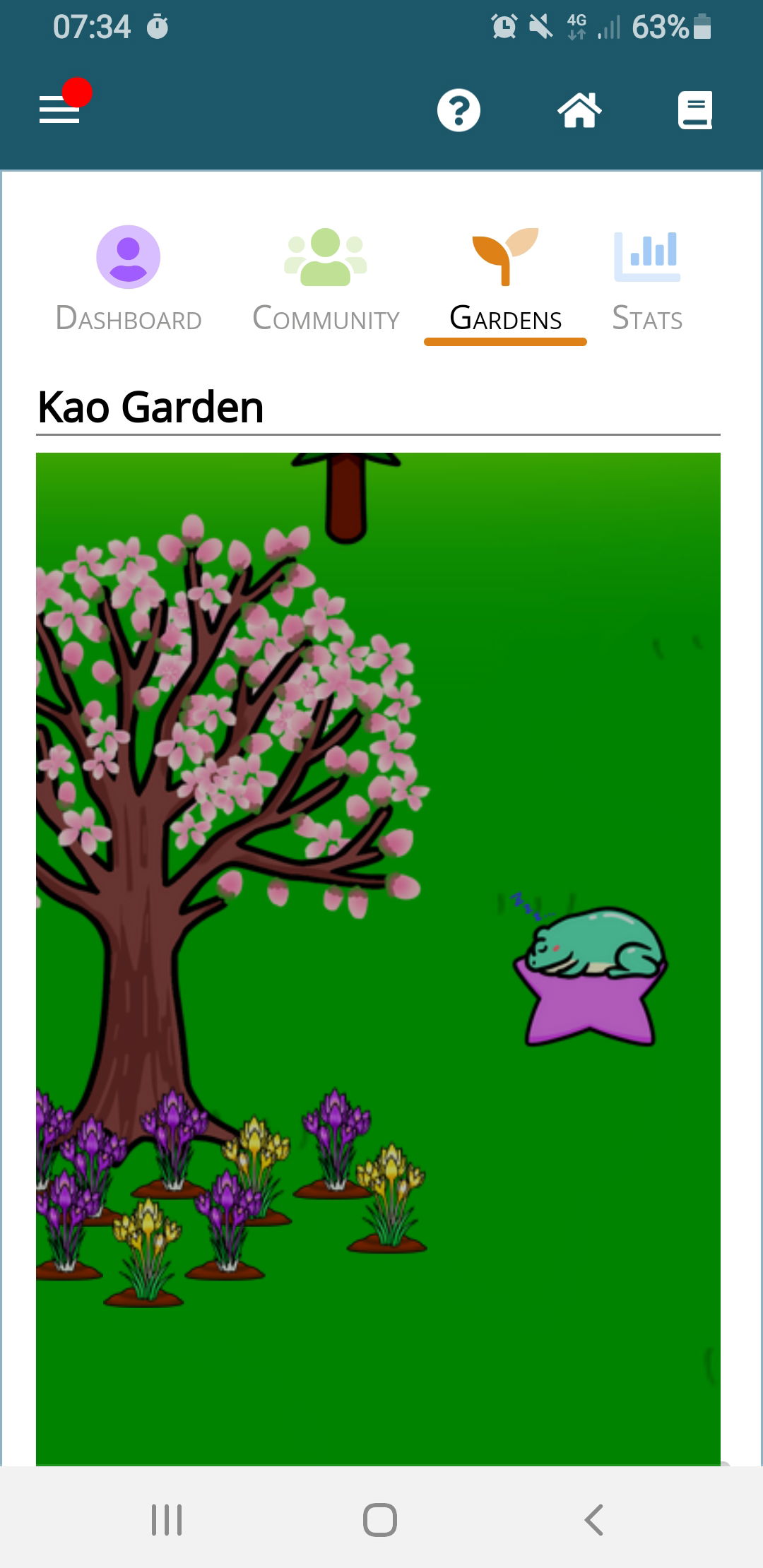The width and height of the screenshot is (763, 1568).
Task: Open the hamburger drawer menu
Action: [x=59, y=109]
